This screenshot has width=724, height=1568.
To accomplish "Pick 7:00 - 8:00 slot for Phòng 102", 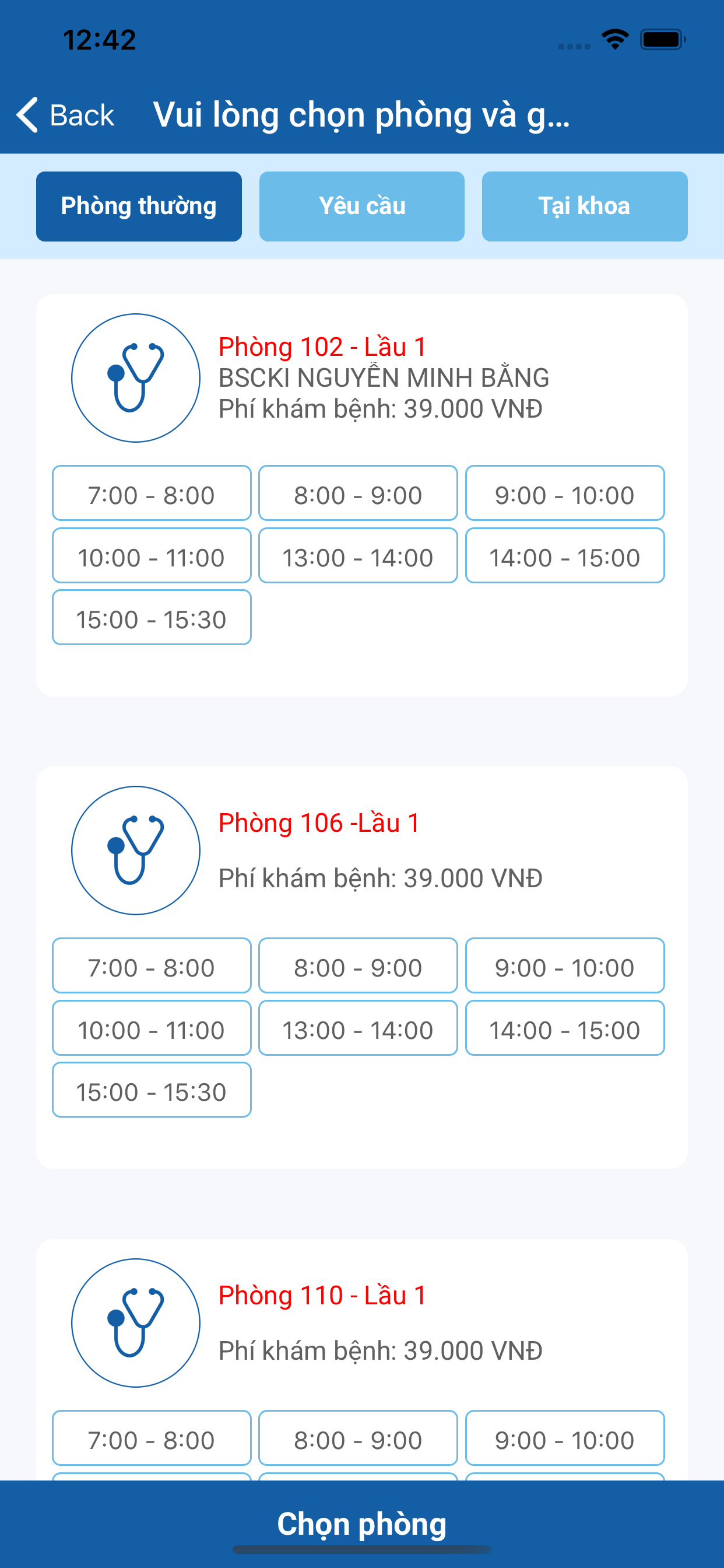I will [152, 494].
